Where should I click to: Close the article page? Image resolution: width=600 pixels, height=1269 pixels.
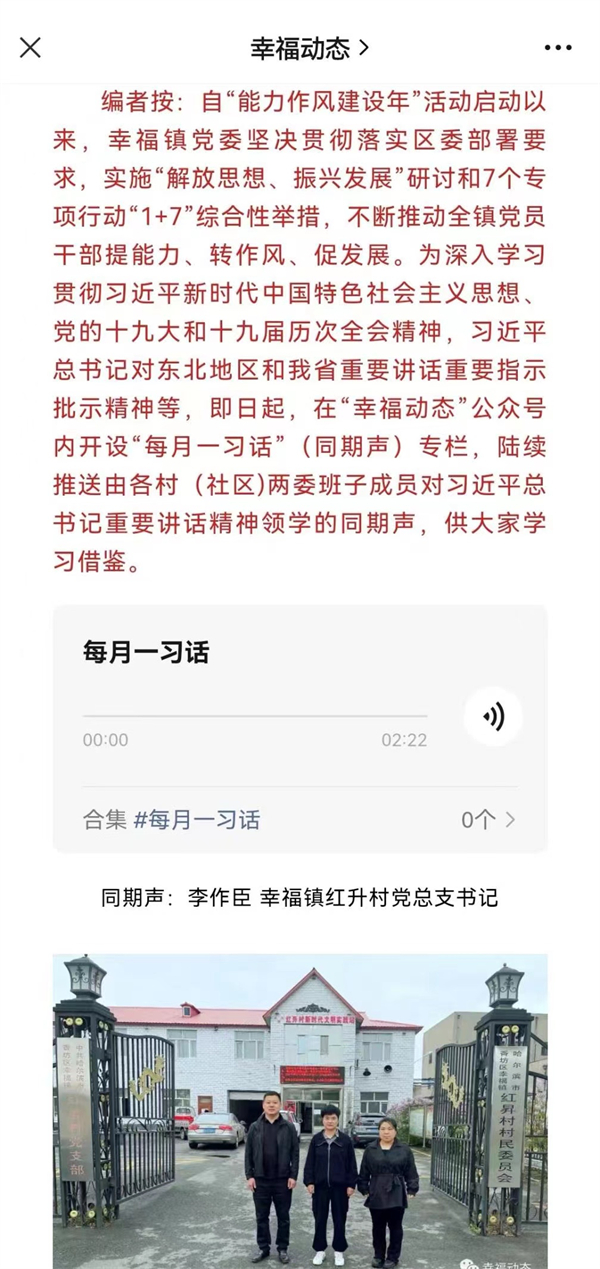(x=31, y=47)
